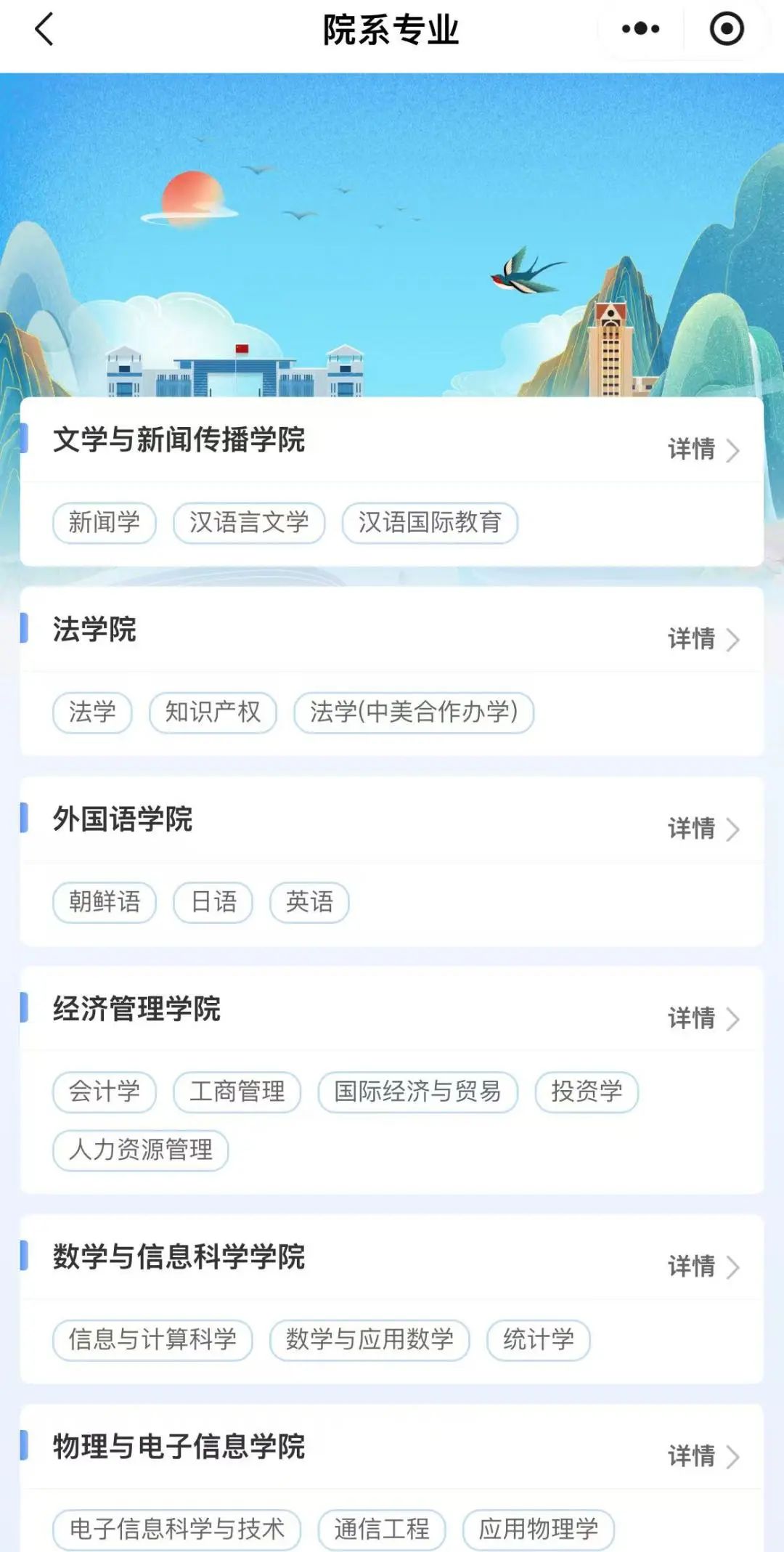Tap the 英语 major chip
Viewport: 784px width, 1552px height.
tap(309, 902)
